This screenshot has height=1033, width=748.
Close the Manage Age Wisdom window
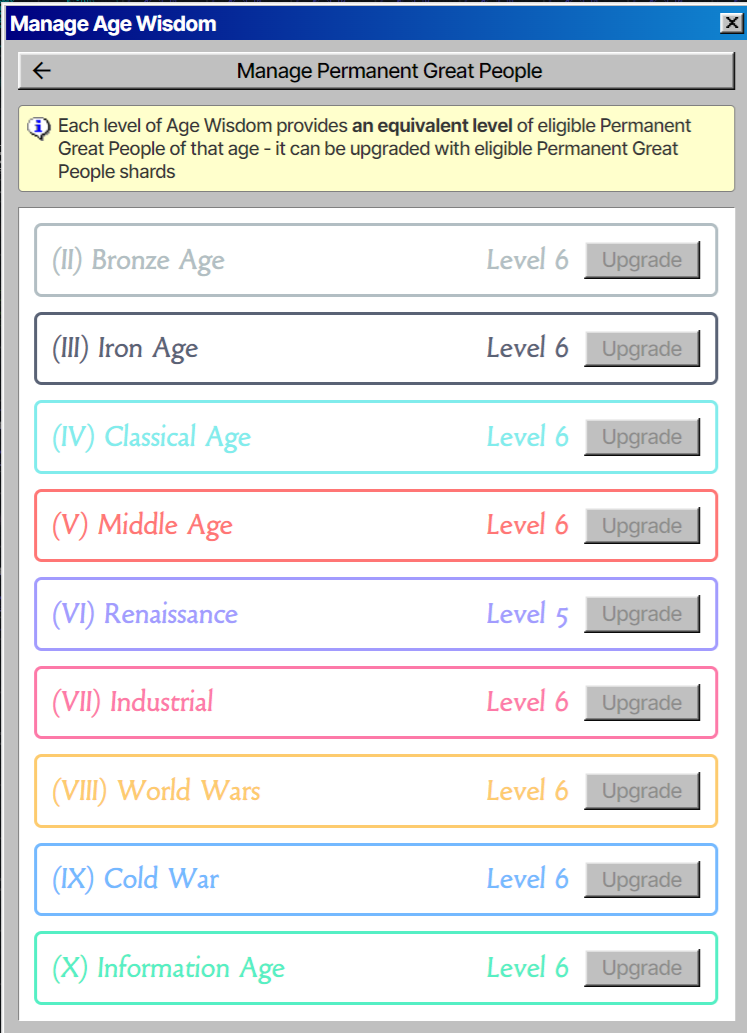[x=730, y=24]
